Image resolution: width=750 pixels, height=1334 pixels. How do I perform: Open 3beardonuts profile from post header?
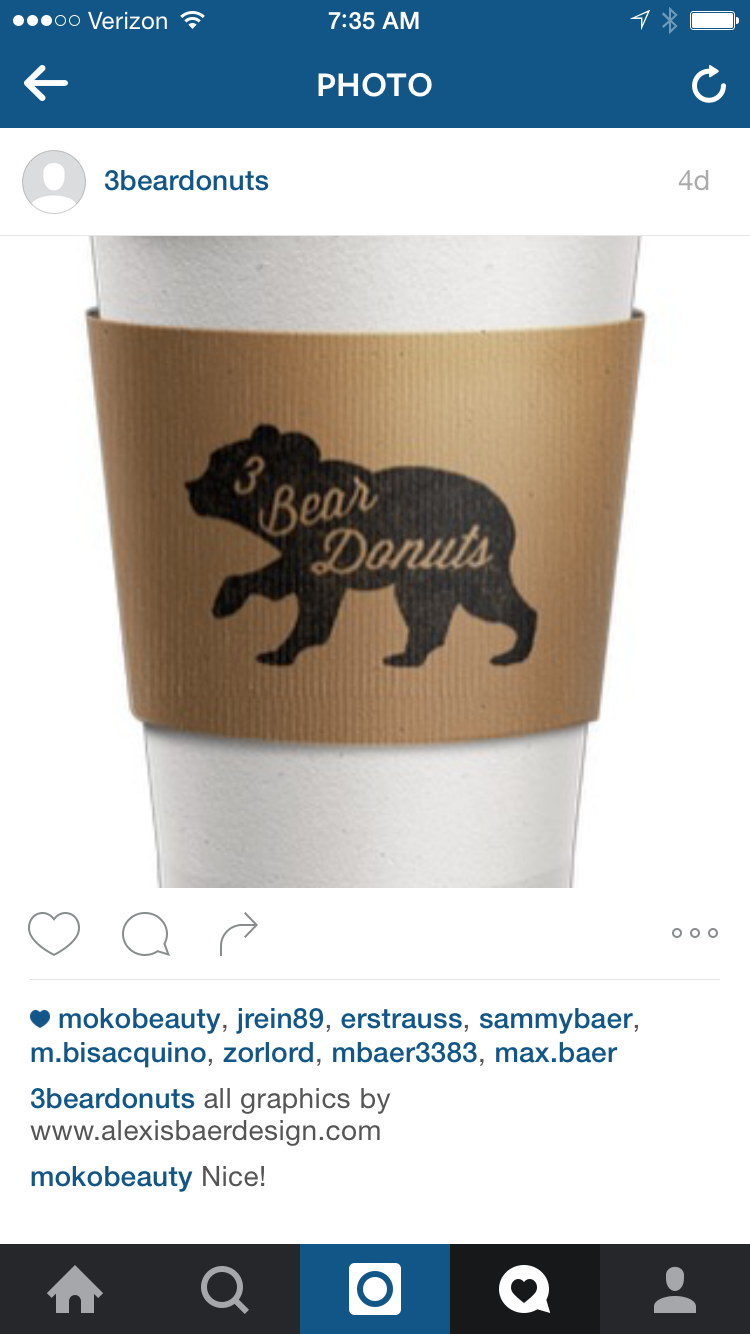click(x=186, y=181)
